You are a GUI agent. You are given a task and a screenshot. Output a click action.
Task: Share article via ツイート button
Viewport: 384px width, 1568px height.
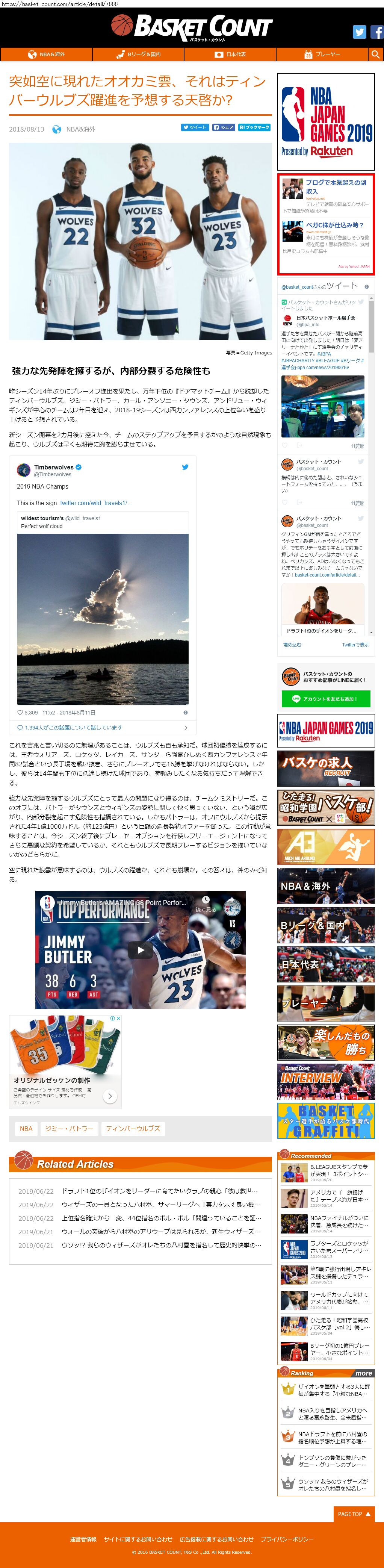pyautogui.click(x=195, y=127)
